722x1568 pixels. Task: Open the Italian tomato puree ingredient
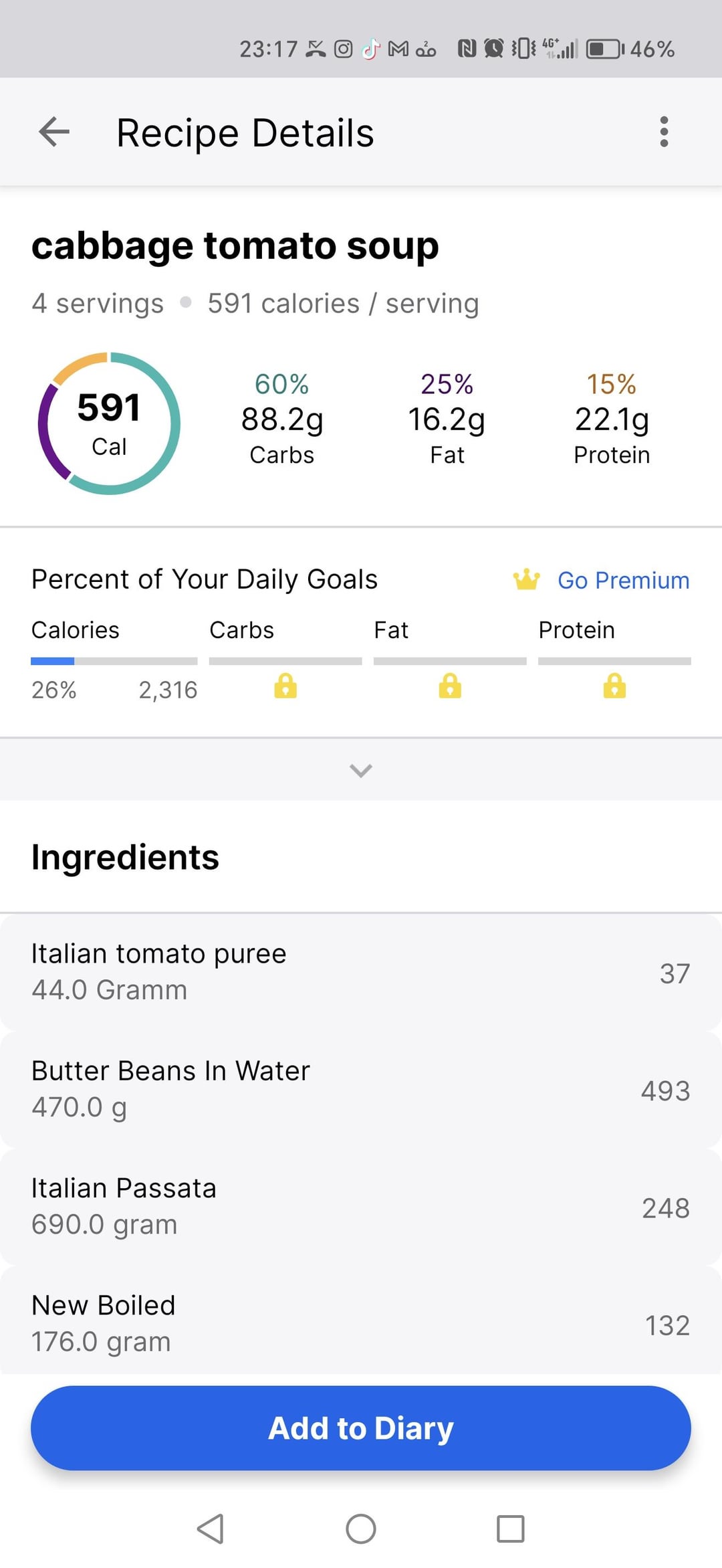361,972
